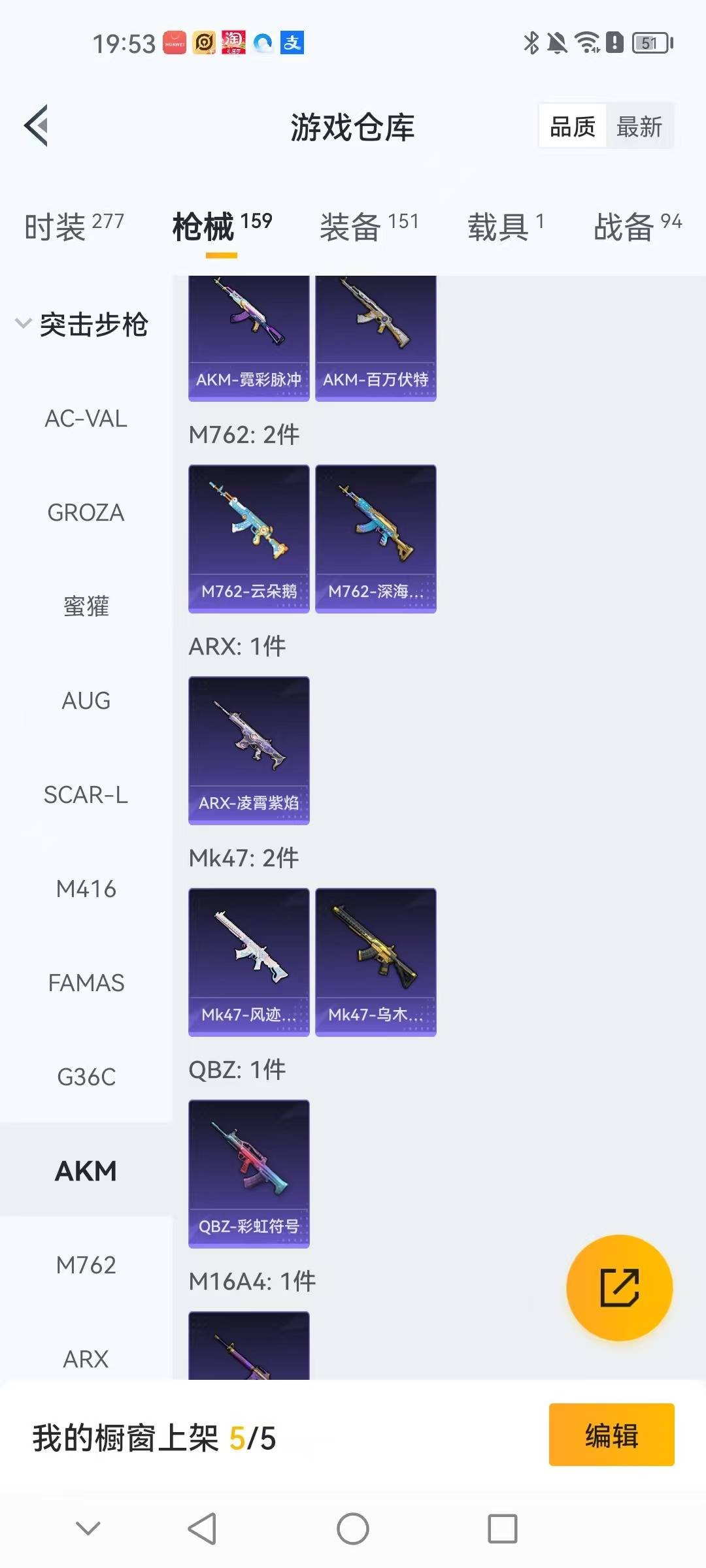Select the AKM-霓彩脉冲 weapon skin
The height and width of the screenshot is (1568, 706).
pos(248,333)
